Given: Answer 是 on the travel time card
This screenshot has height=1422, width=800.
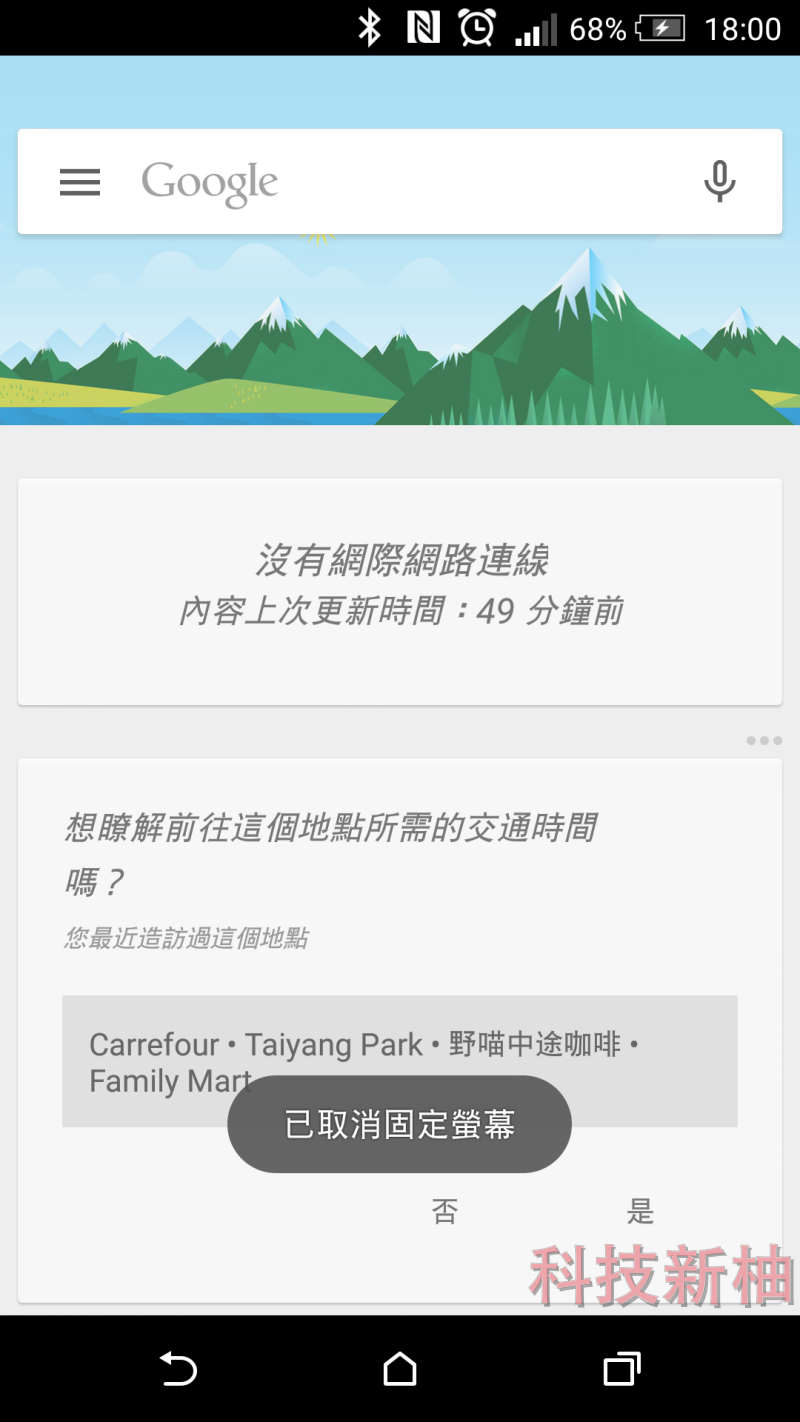Looking at the screenshot, I should (x=640, y=1212).
